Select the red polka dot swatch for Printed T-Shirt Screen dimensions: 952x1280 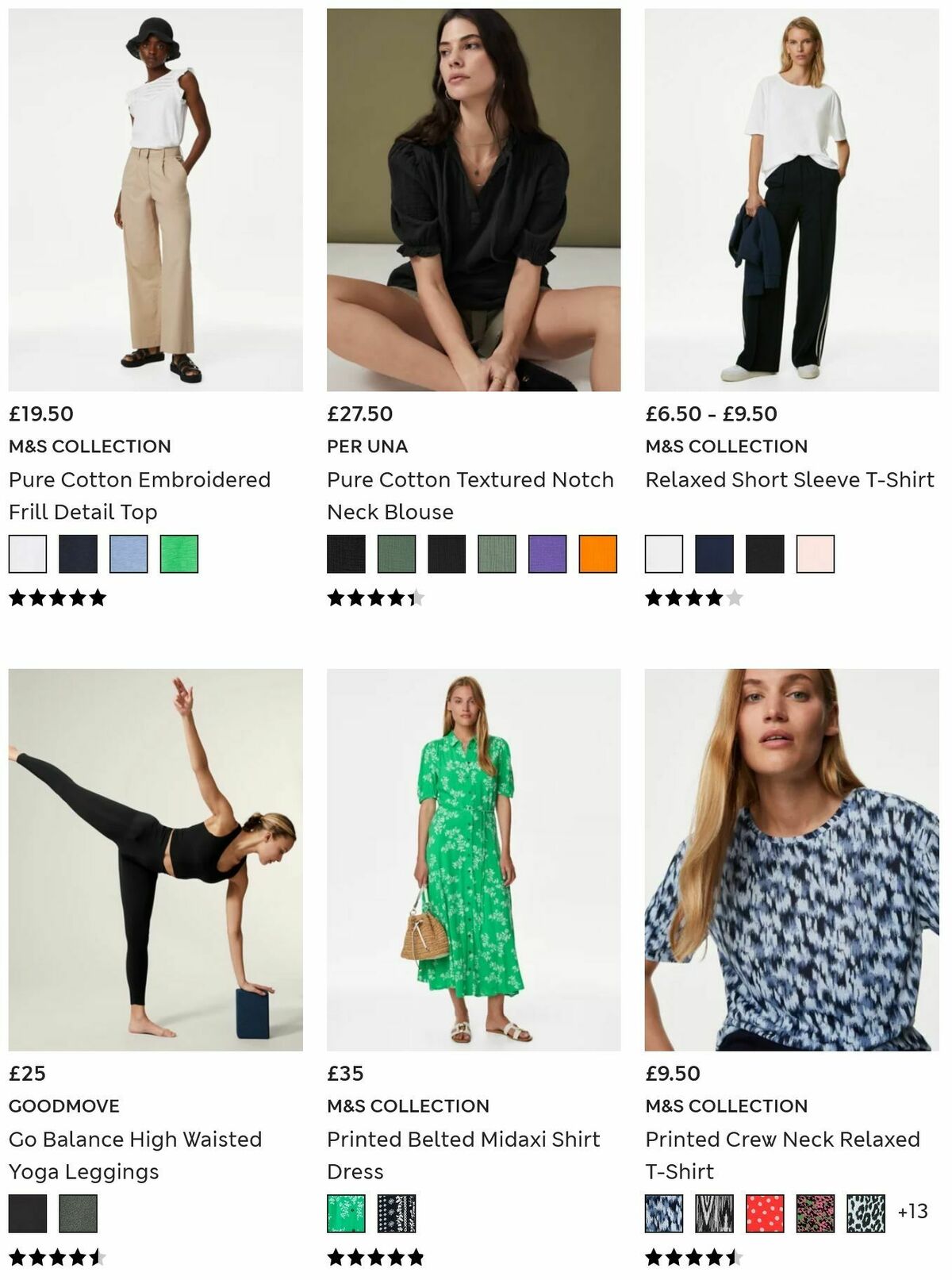point(765,1214)
